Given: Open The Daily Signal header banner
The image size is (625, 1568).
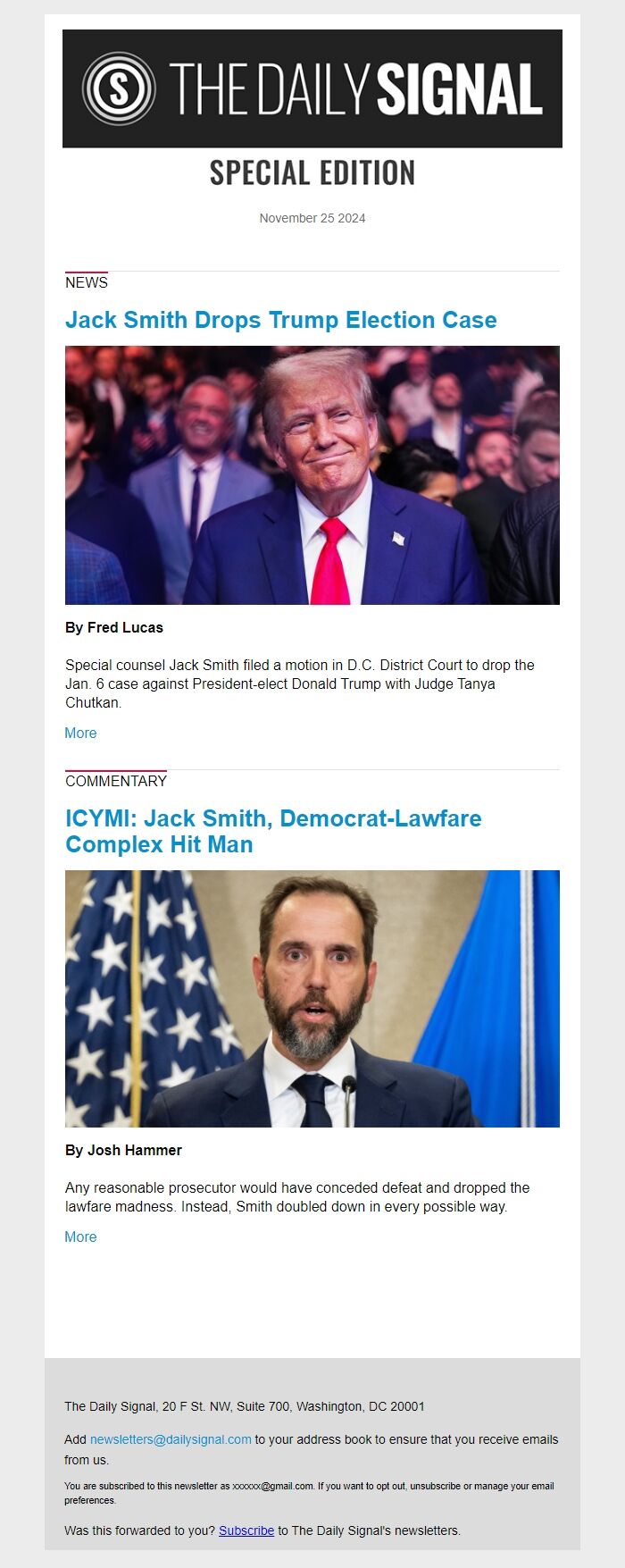Looking at the screenshot, I should [312, 88].
